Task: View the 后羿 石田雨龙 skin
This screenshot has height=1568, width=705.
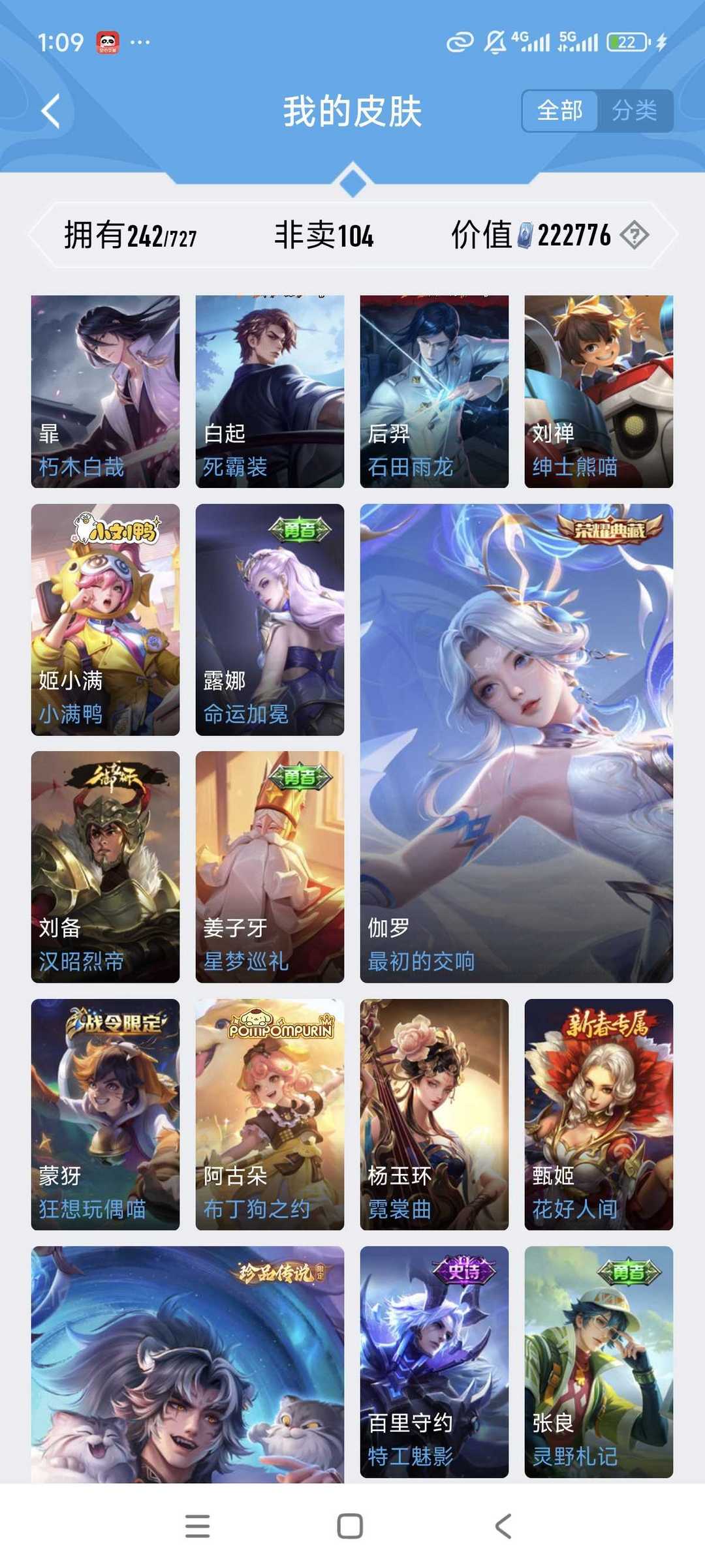Action: coord(434,392)
